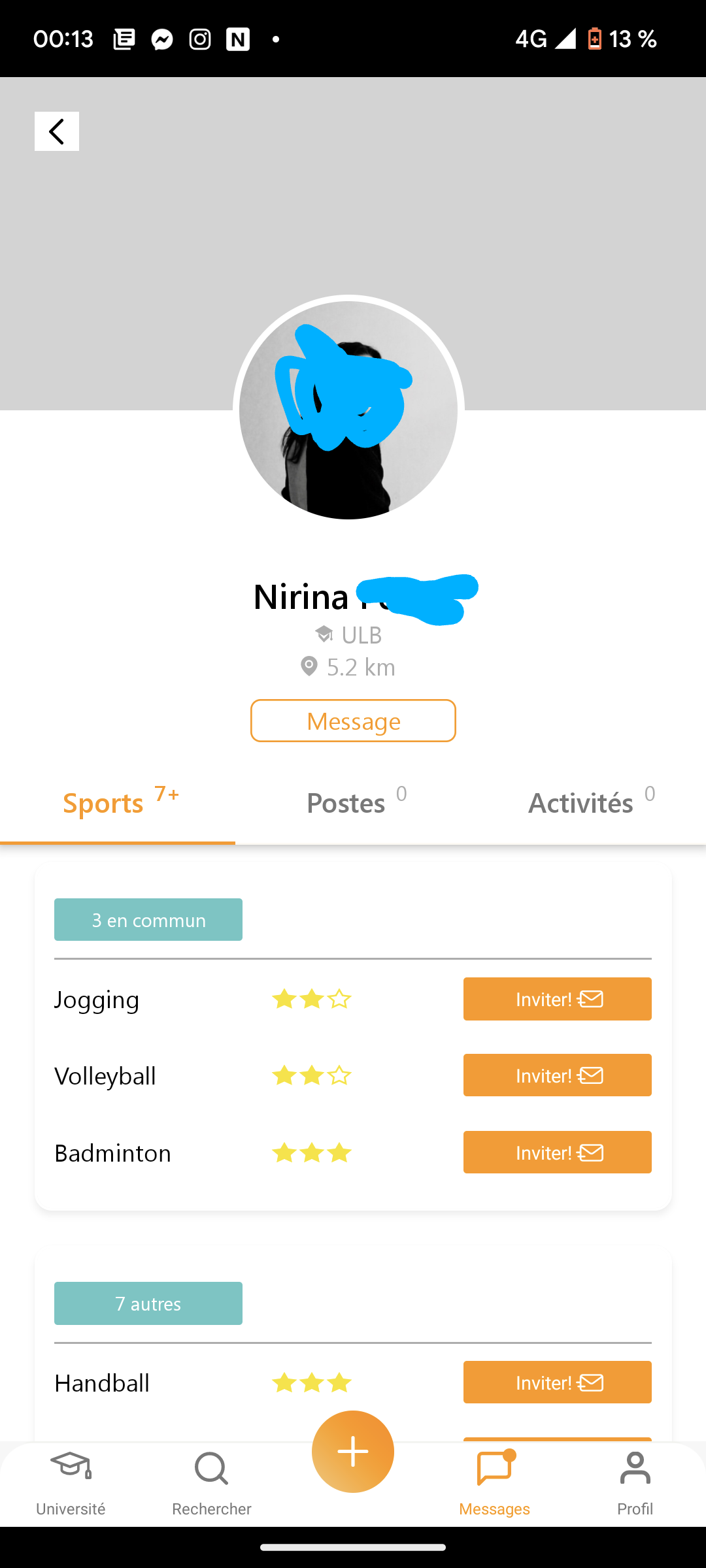The image size is (706, 1568).
Task: Tap Inviter next to Volleyball
Action: [x=557, y=1075]
